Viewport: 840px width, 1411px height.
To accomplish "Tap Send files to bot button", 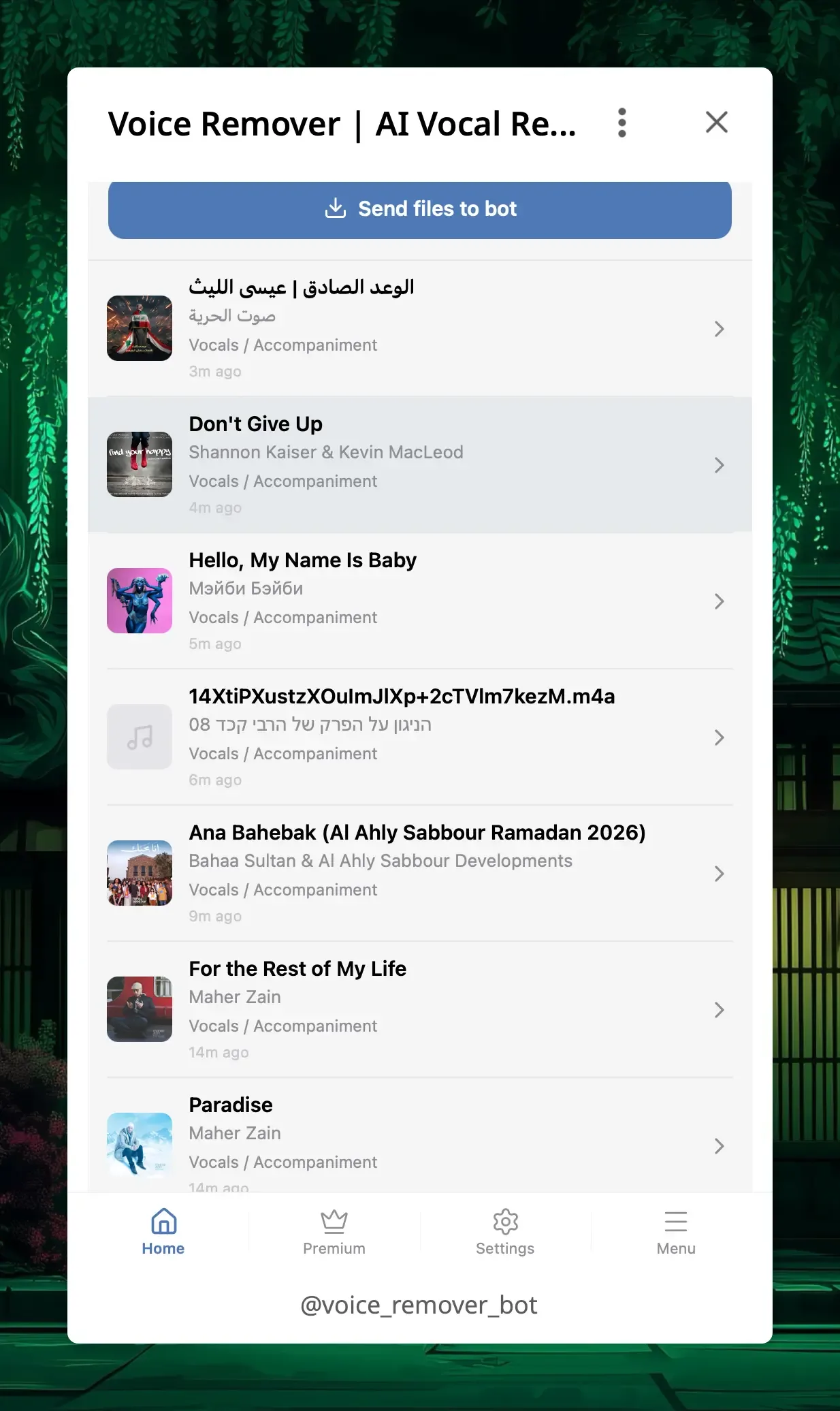I will [420, 209].
